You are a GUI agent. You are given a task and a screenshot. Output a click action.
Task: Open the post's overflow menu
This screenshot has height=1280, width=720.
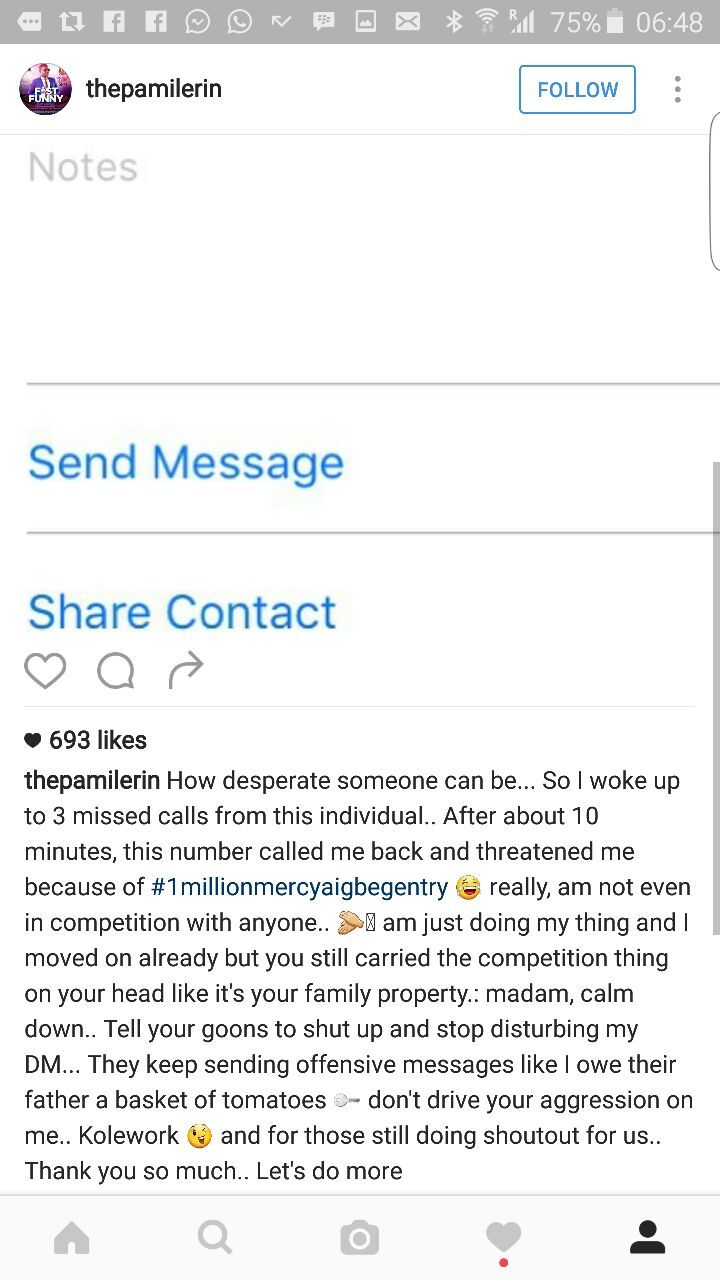tap(677, 89)
